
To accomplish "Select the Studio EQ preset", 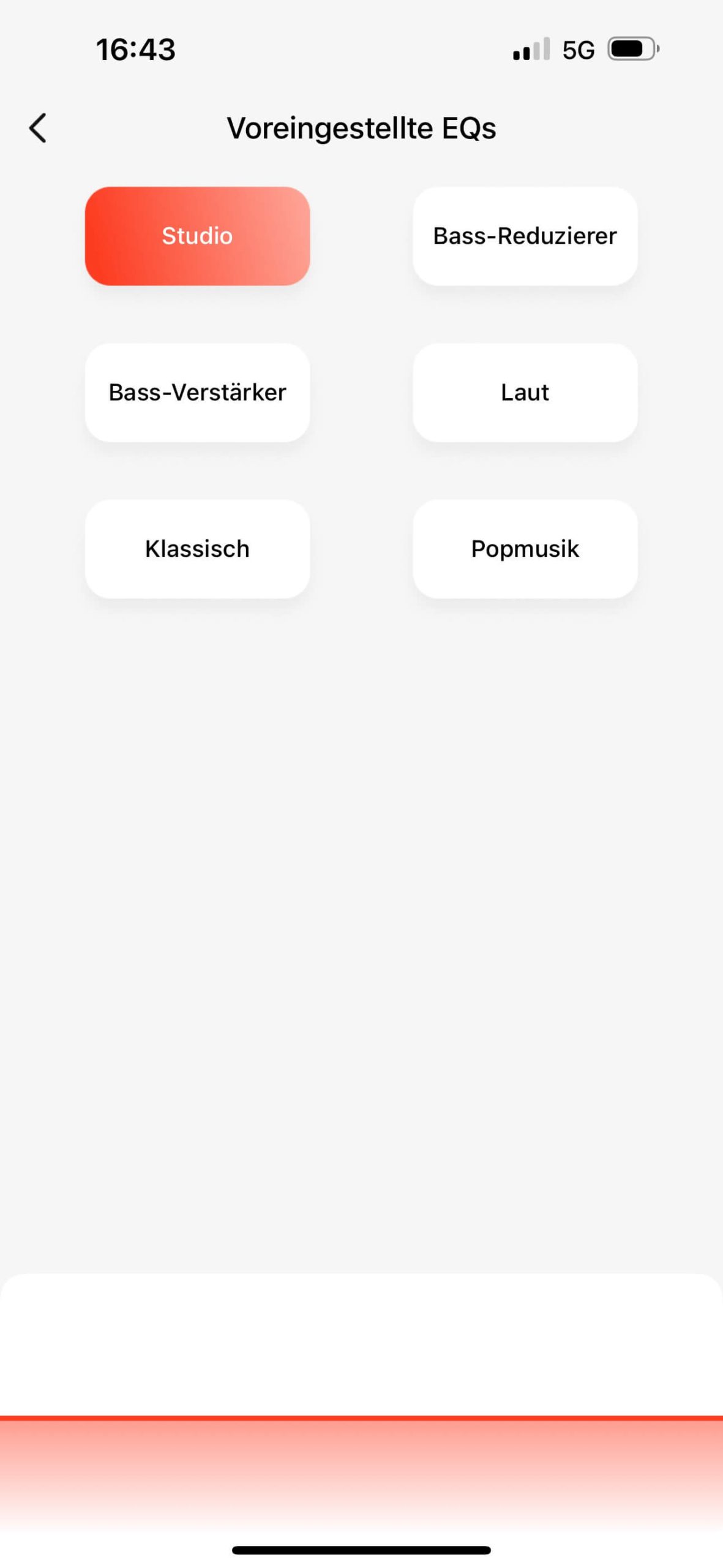I will click(x=197, y=236).
